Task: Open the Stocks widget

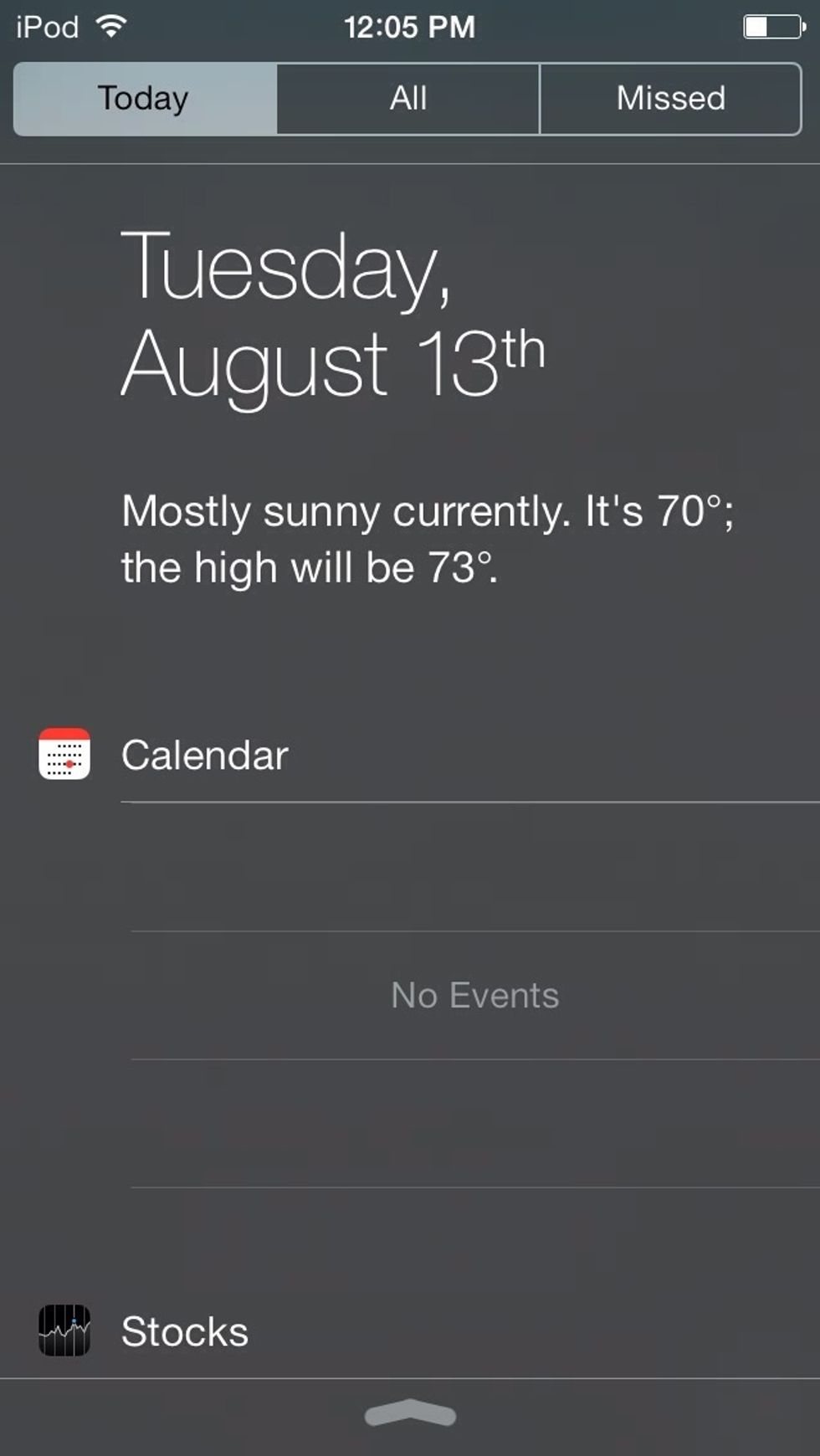Action: 185,1331
